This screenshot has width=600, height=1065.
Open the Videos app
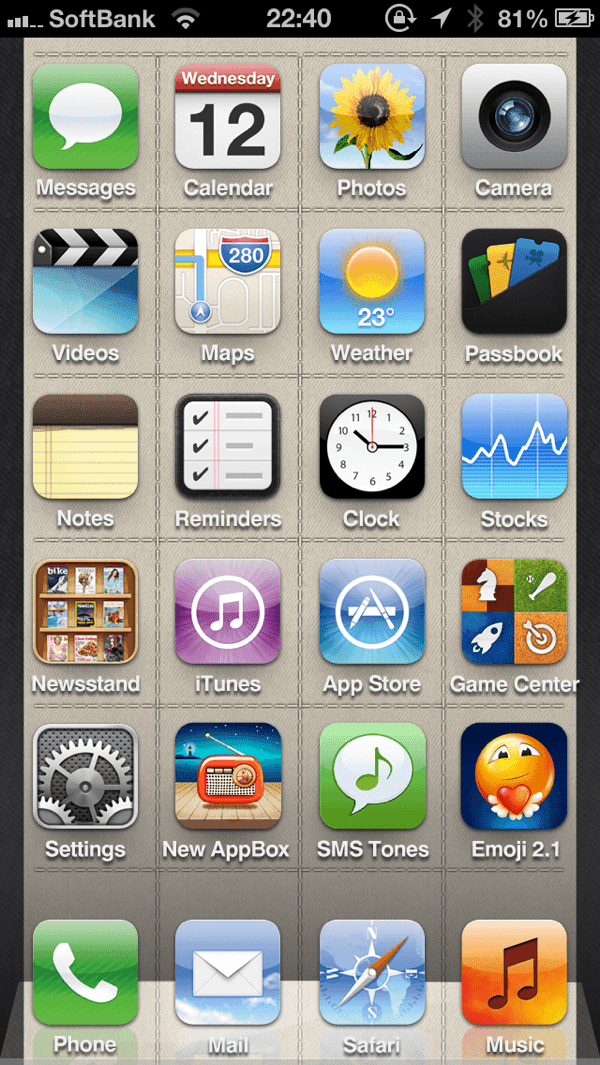(85, 282)
